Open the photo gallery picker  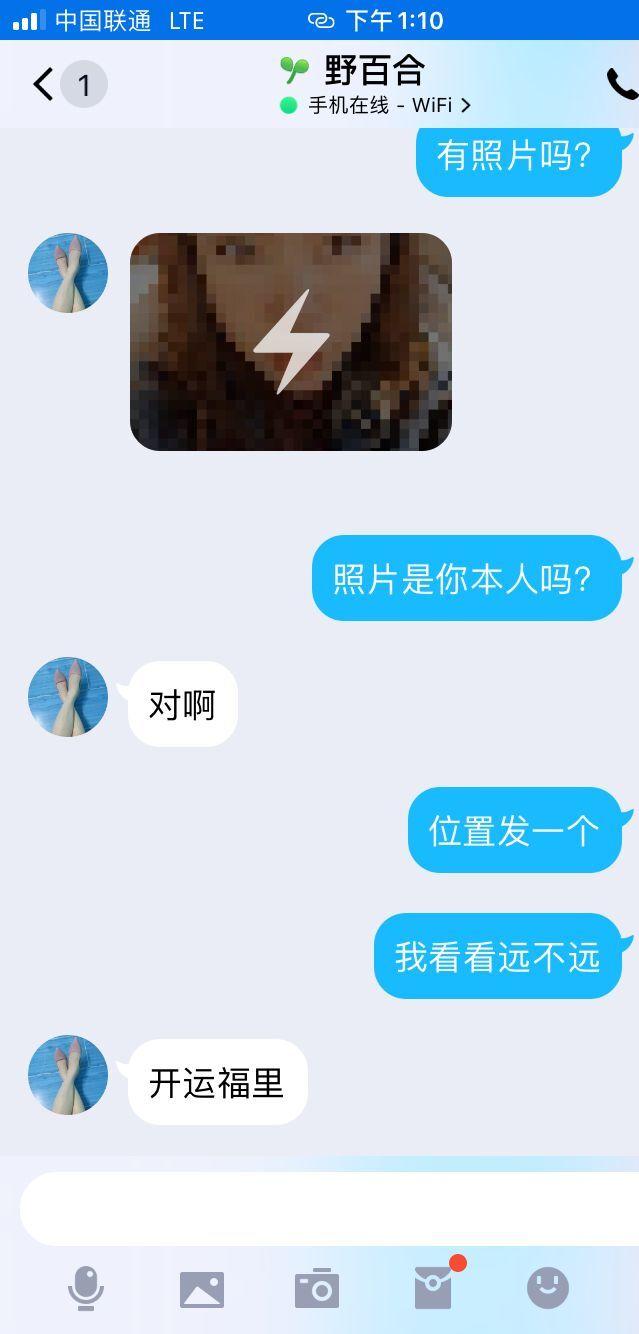(x=202, y=1289)
